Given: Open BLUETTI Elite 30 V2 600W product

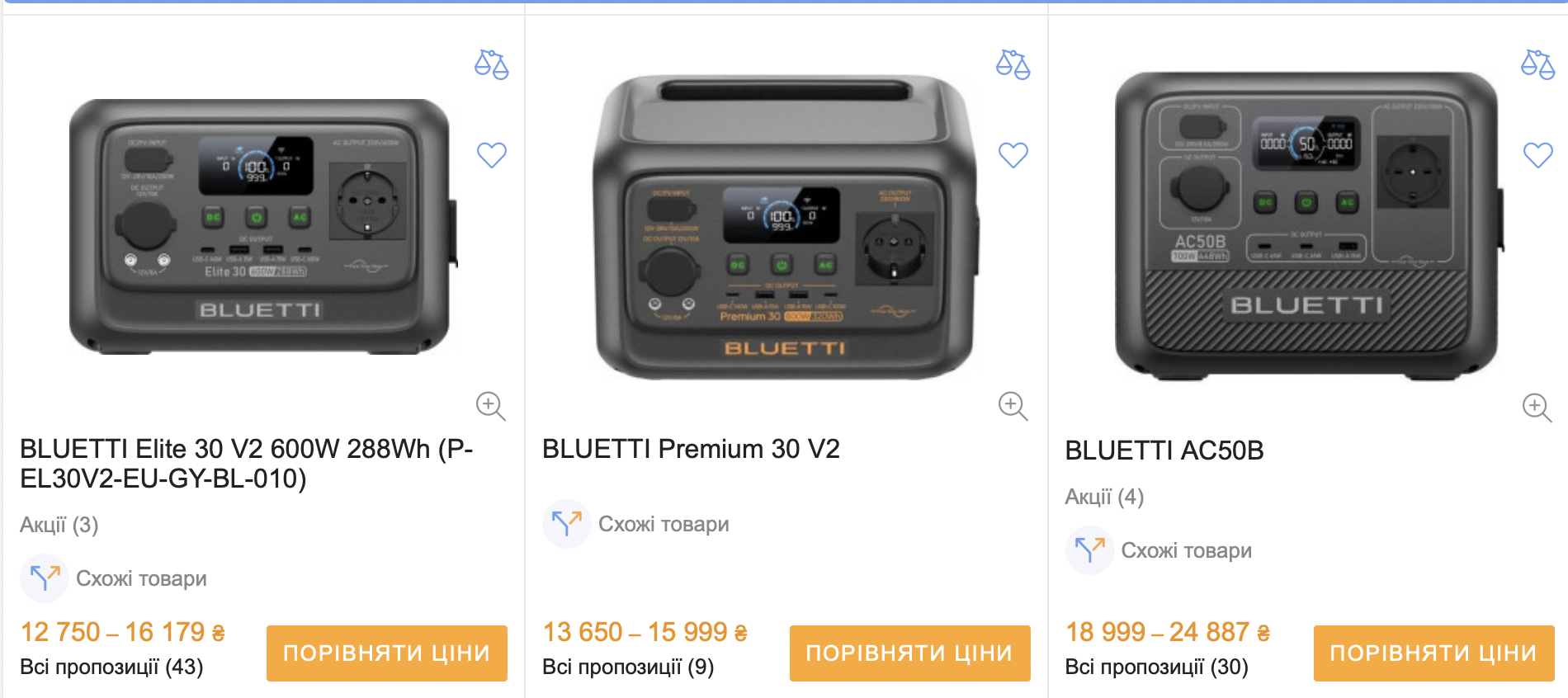Looking at the screenshot, I should (x=246, y=463).
